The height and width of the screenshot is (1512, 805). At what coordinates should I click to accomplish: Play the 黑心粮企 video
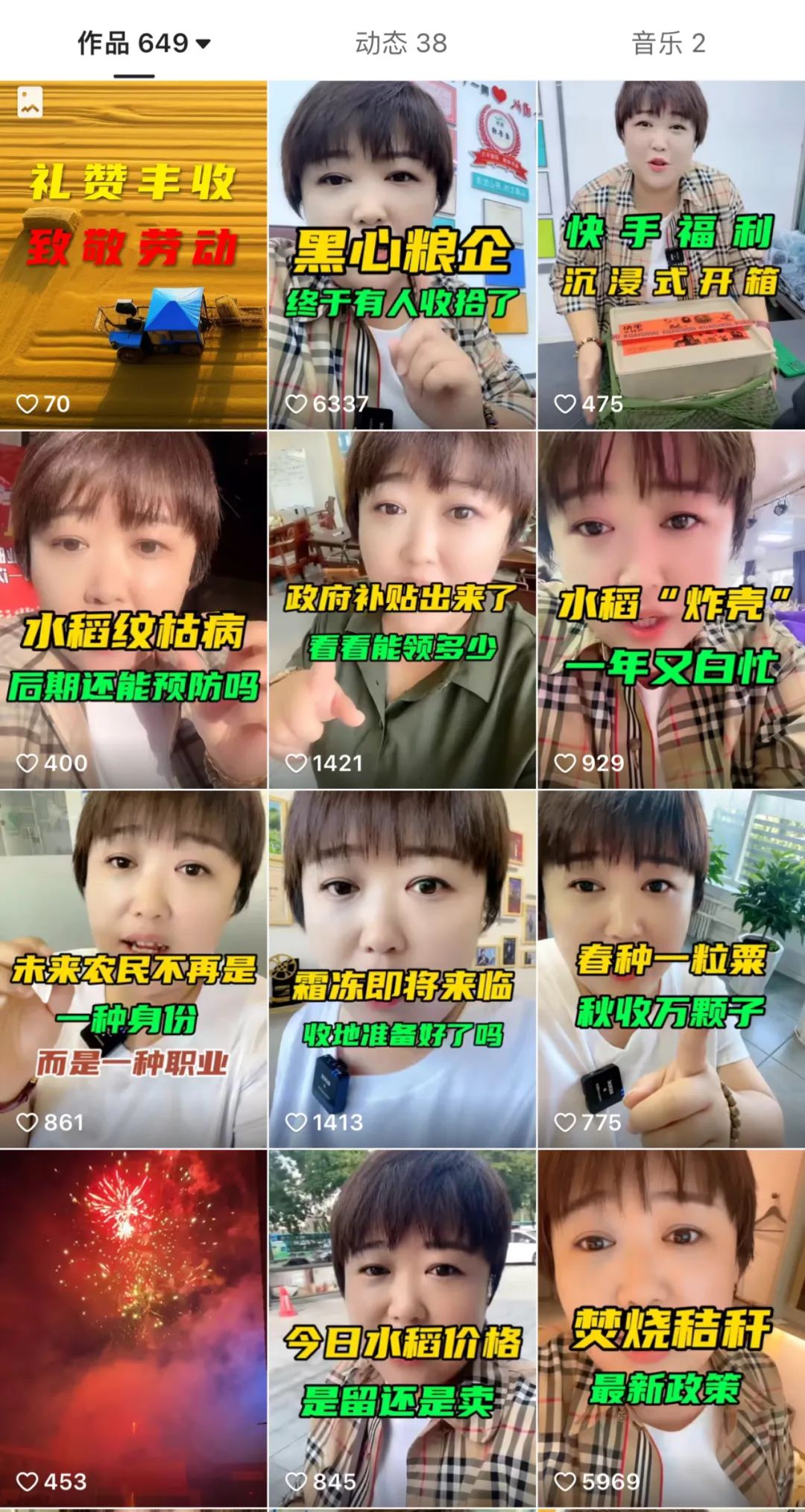pyautogui.click(x=402, y=255)
